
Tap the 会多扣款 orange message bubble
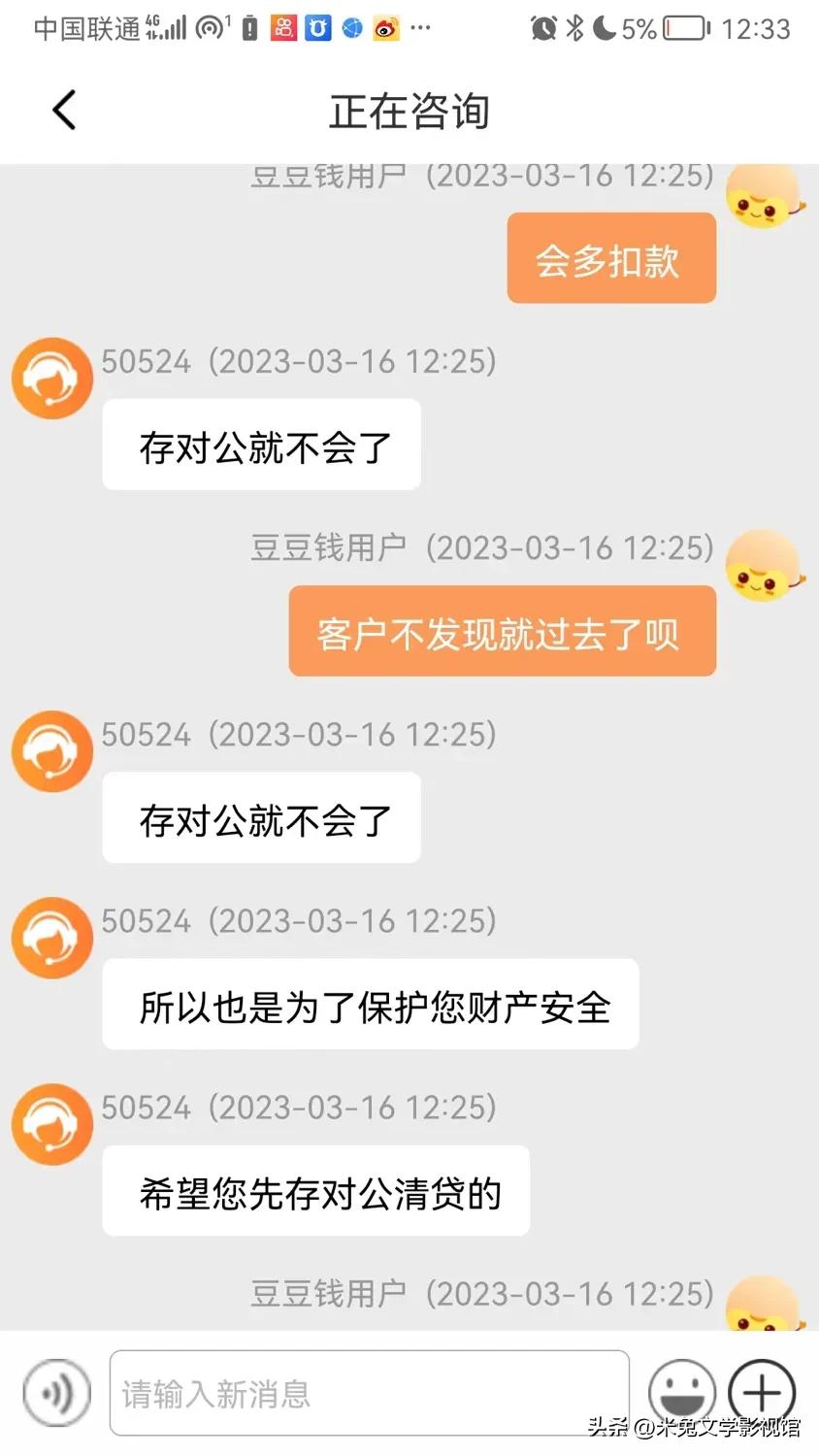click(610, 258)
